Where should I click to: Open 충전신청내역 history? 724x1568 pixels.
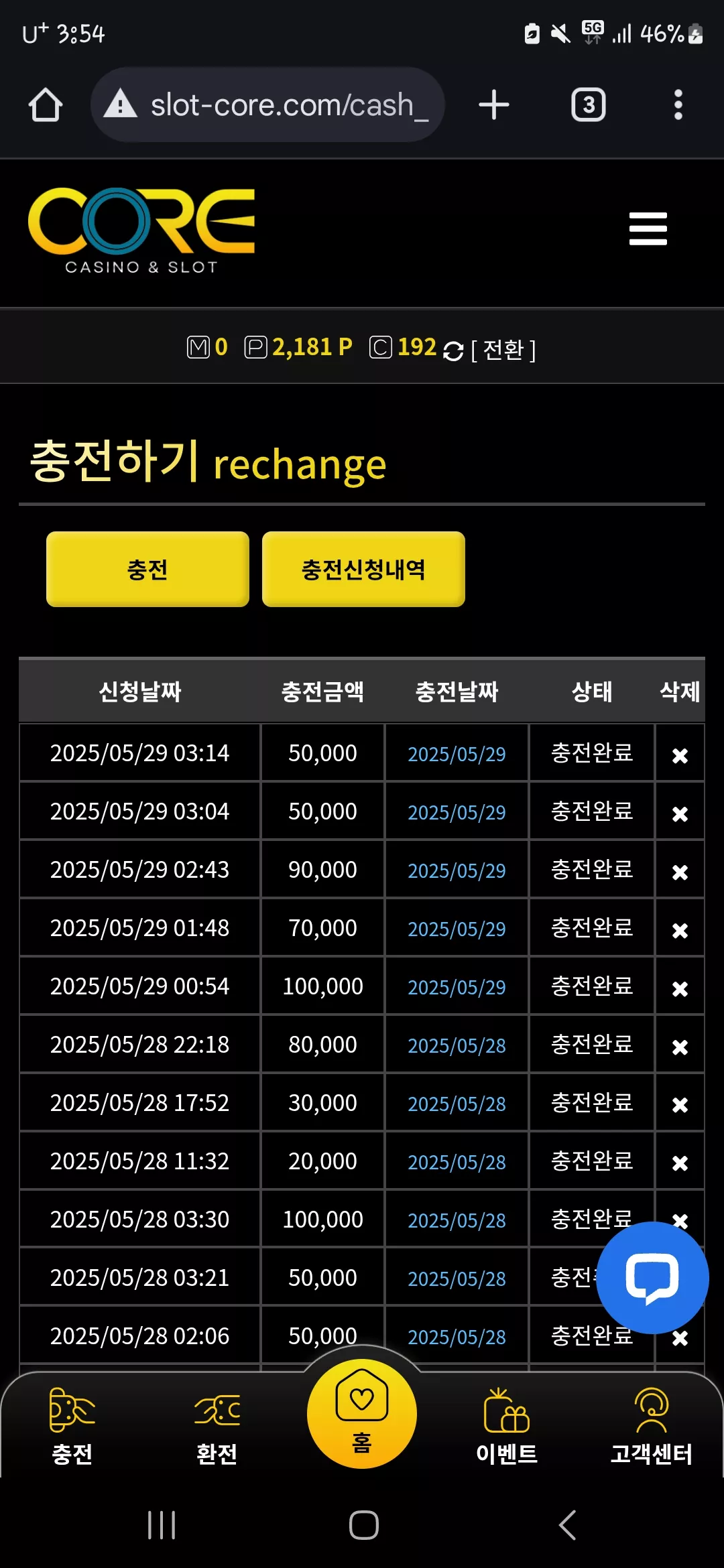363,569
